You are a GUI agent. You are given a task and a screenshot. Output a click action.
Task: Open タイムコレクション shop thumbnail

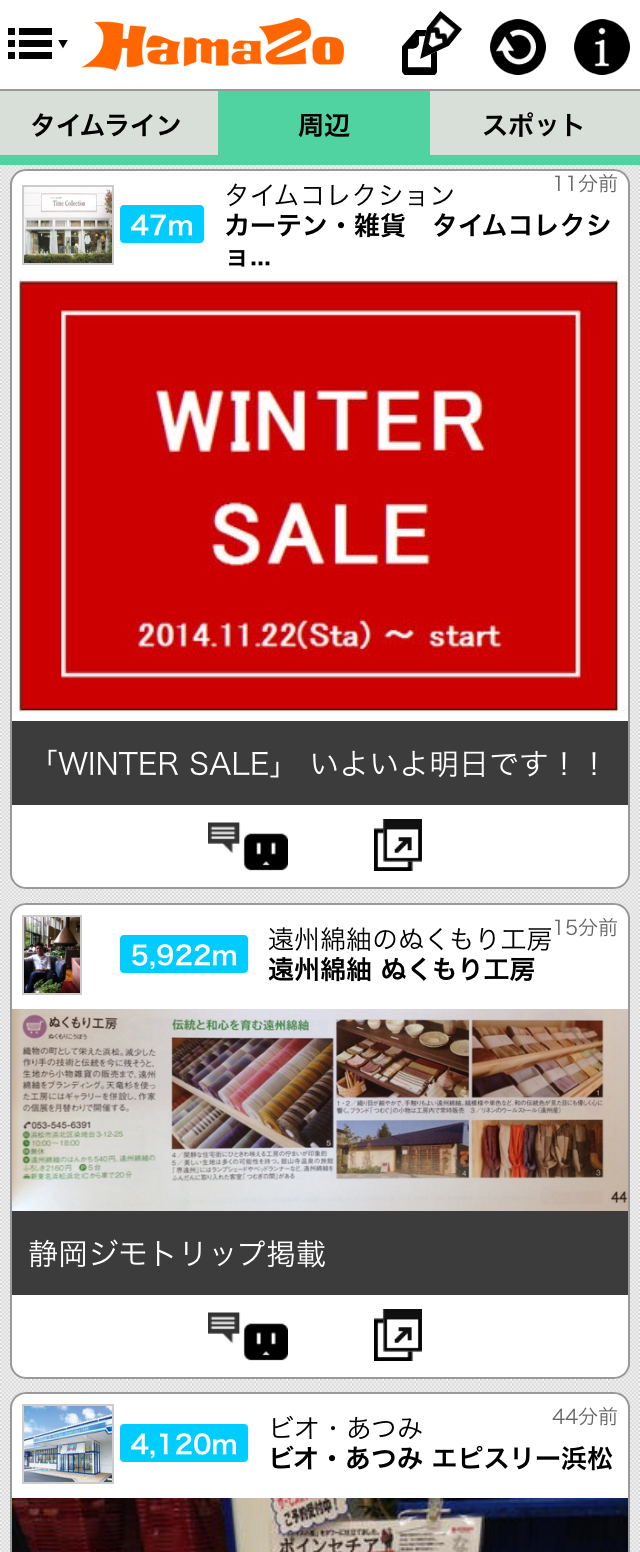pyautogui.click(x=68, y=225)
